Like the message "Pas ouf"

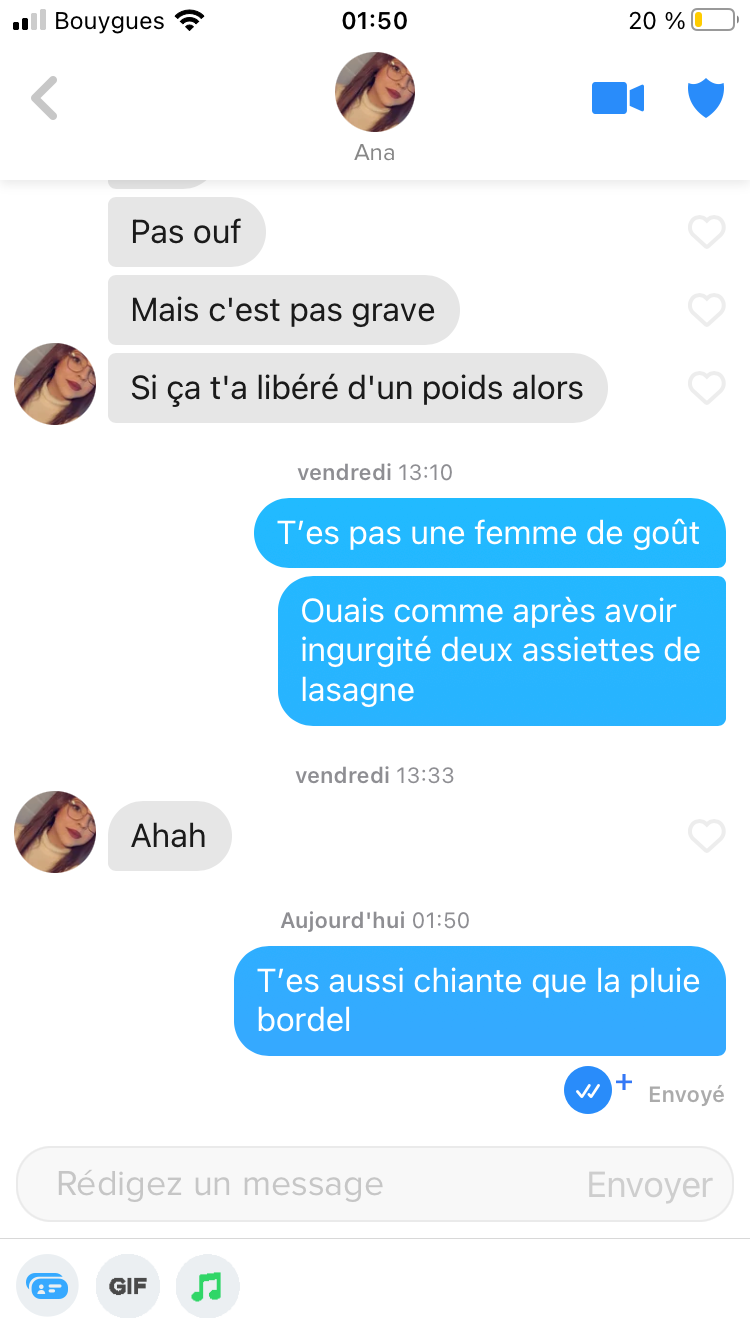[x=707, y=232]
